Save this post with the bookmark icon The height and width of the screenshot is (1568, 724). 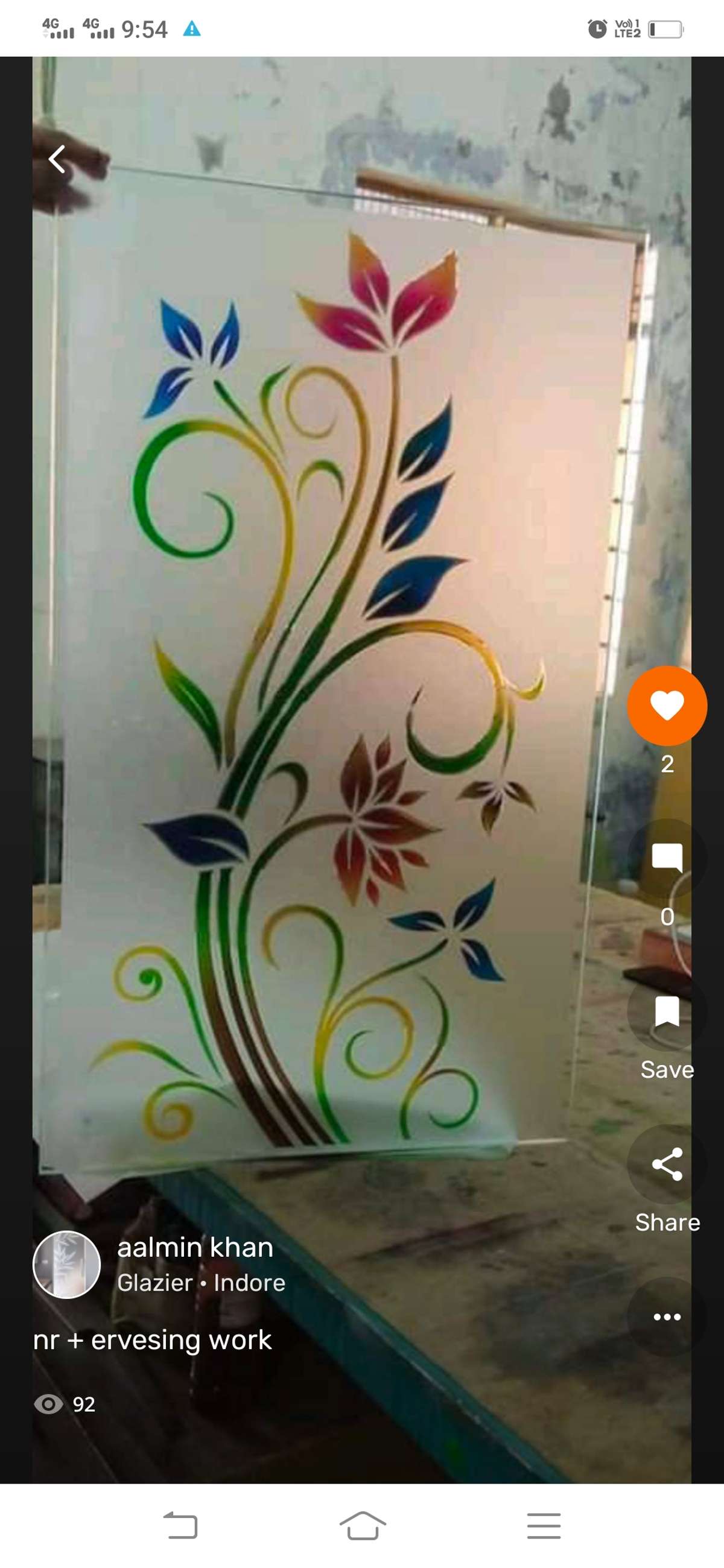pos(667,1011)
